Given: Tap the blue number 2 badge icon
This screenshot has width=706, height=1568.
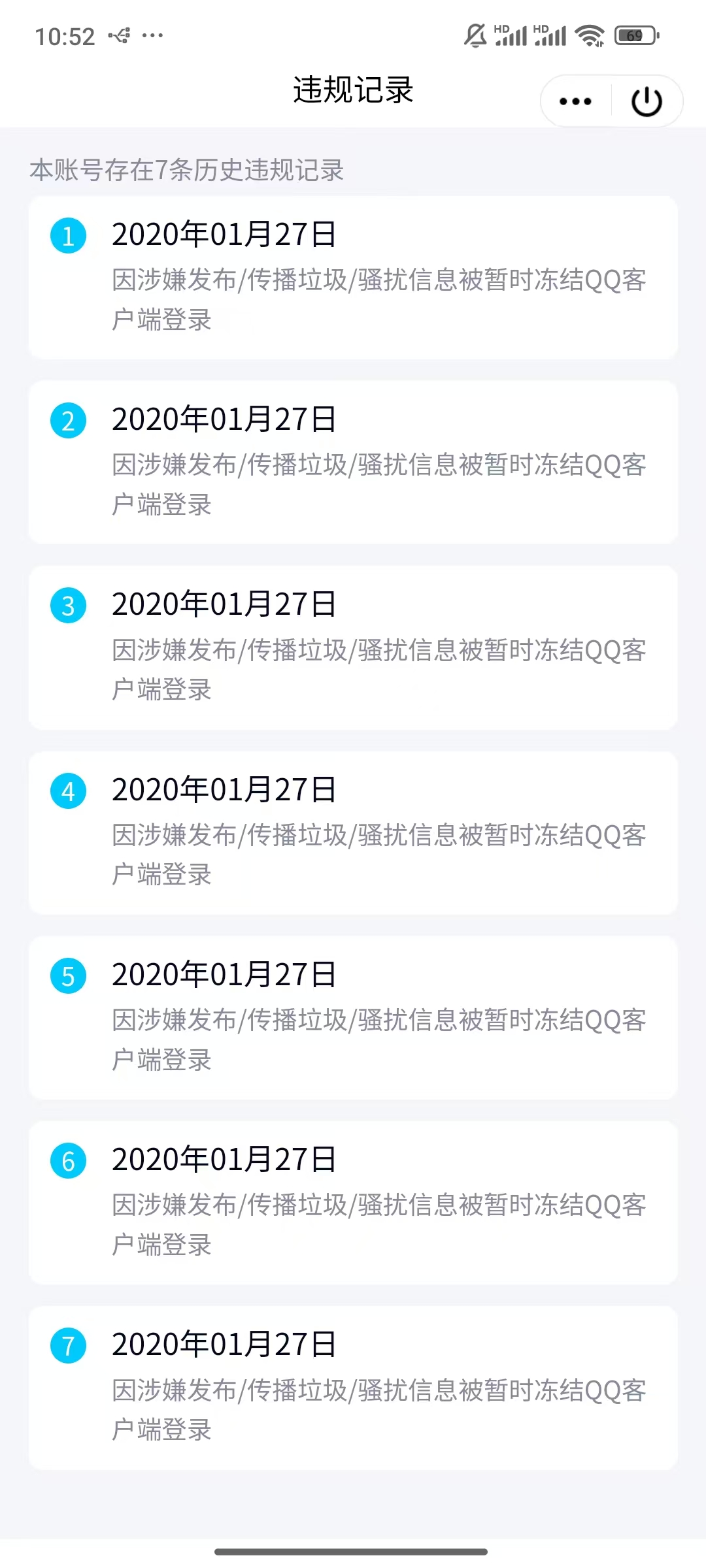Looking at the screenshot, I should click(x=68, y=421).
